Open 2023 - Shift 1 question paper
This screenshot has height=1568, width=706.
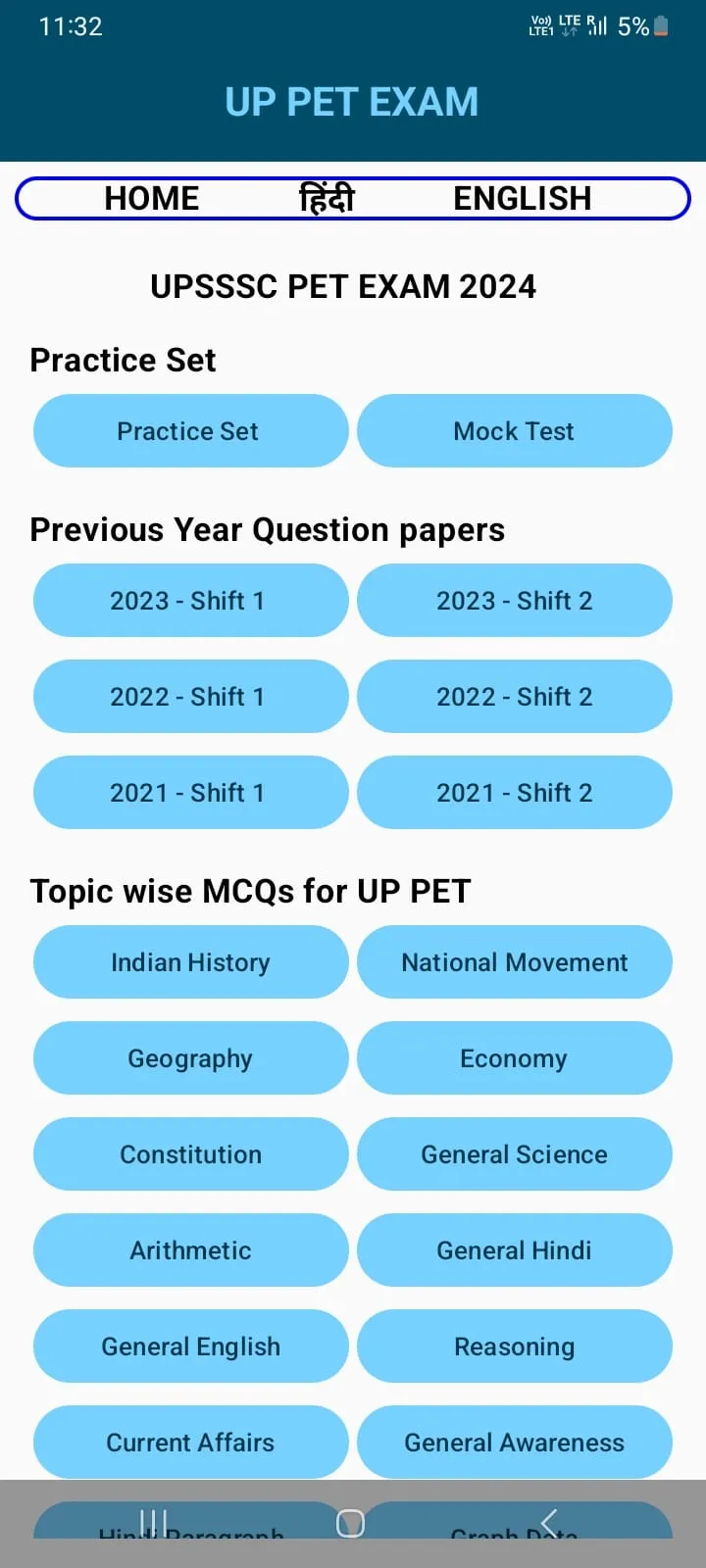[190, 601]
